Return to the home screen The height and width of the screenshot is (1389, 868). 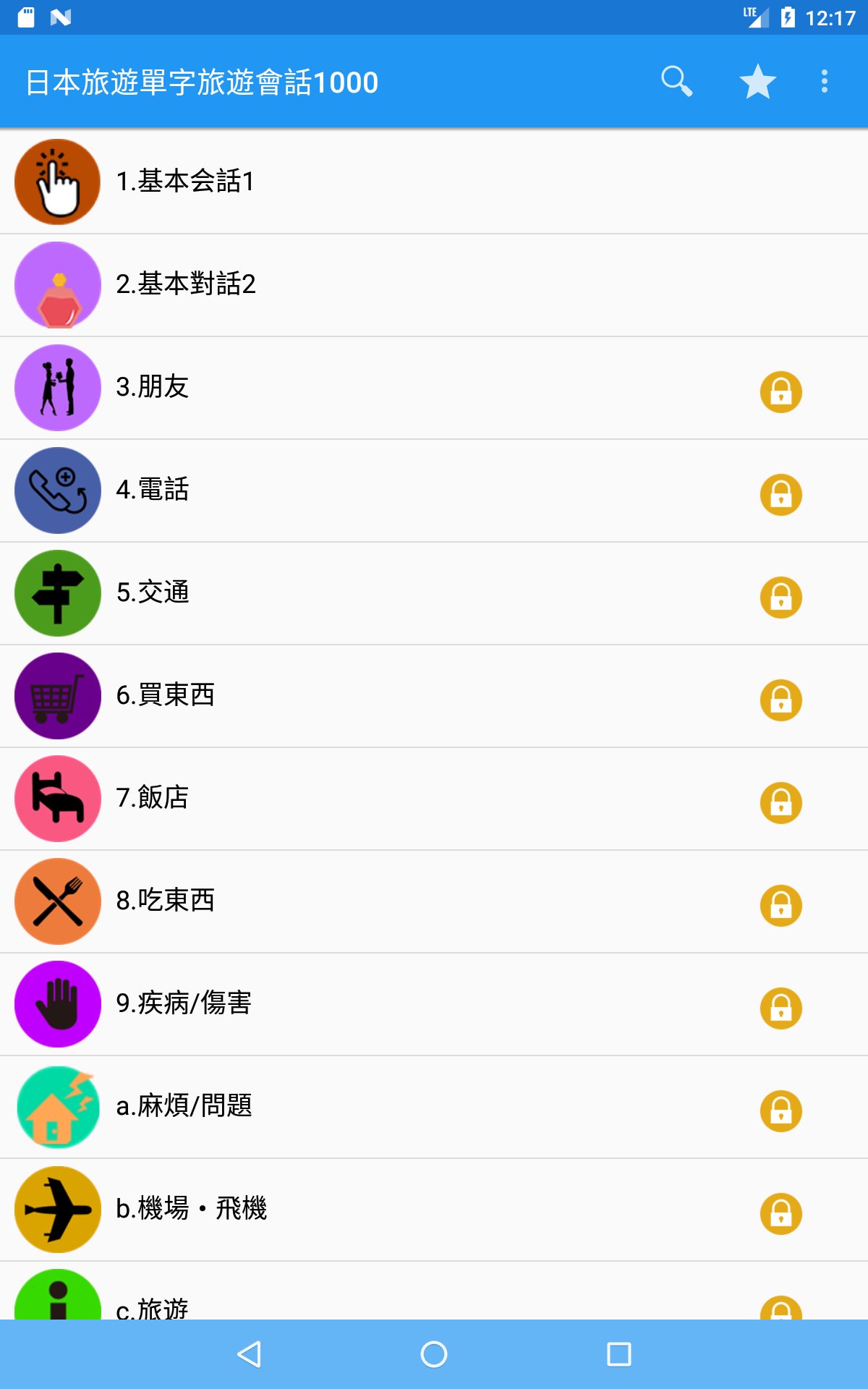pos(434,1354)
